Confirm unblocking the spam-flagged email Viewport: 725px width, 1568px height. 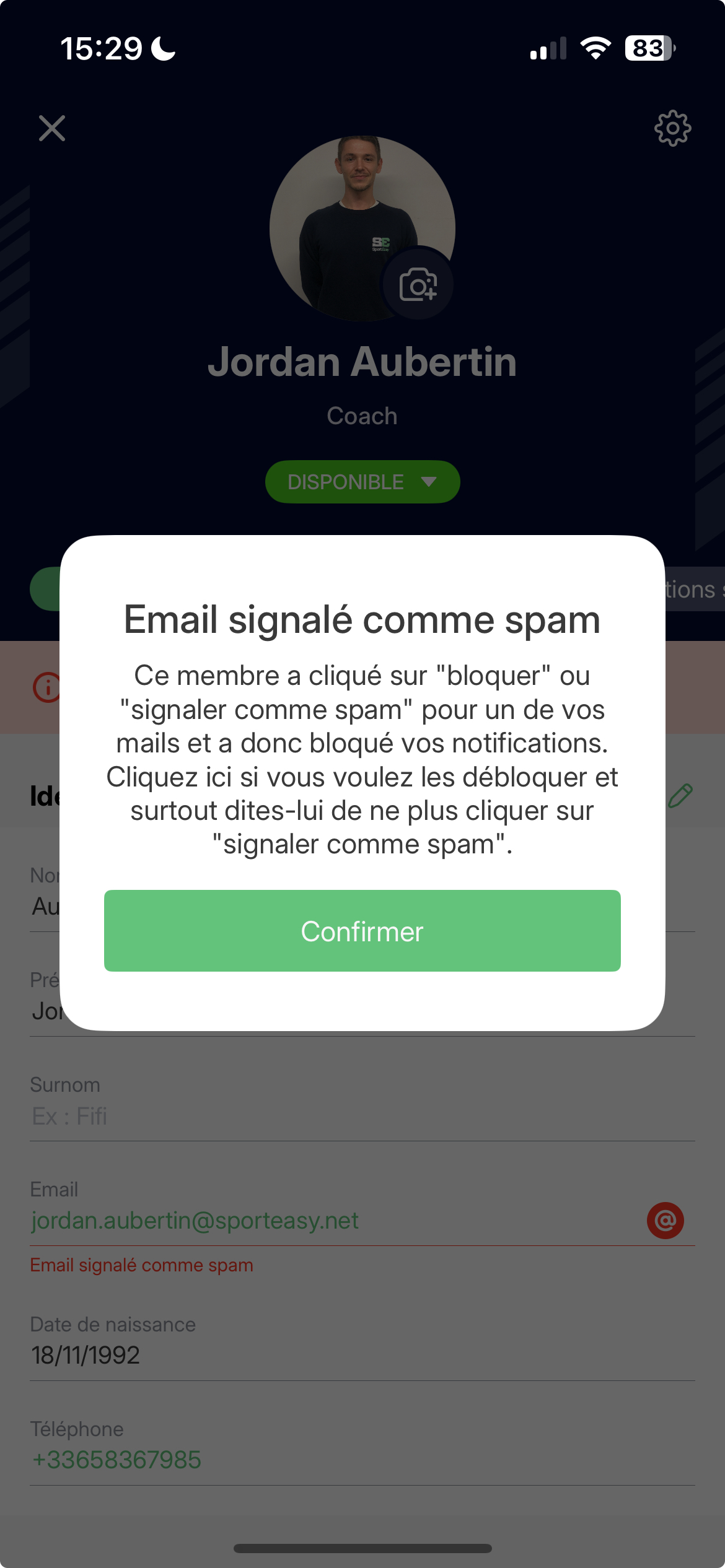point(362,931)
